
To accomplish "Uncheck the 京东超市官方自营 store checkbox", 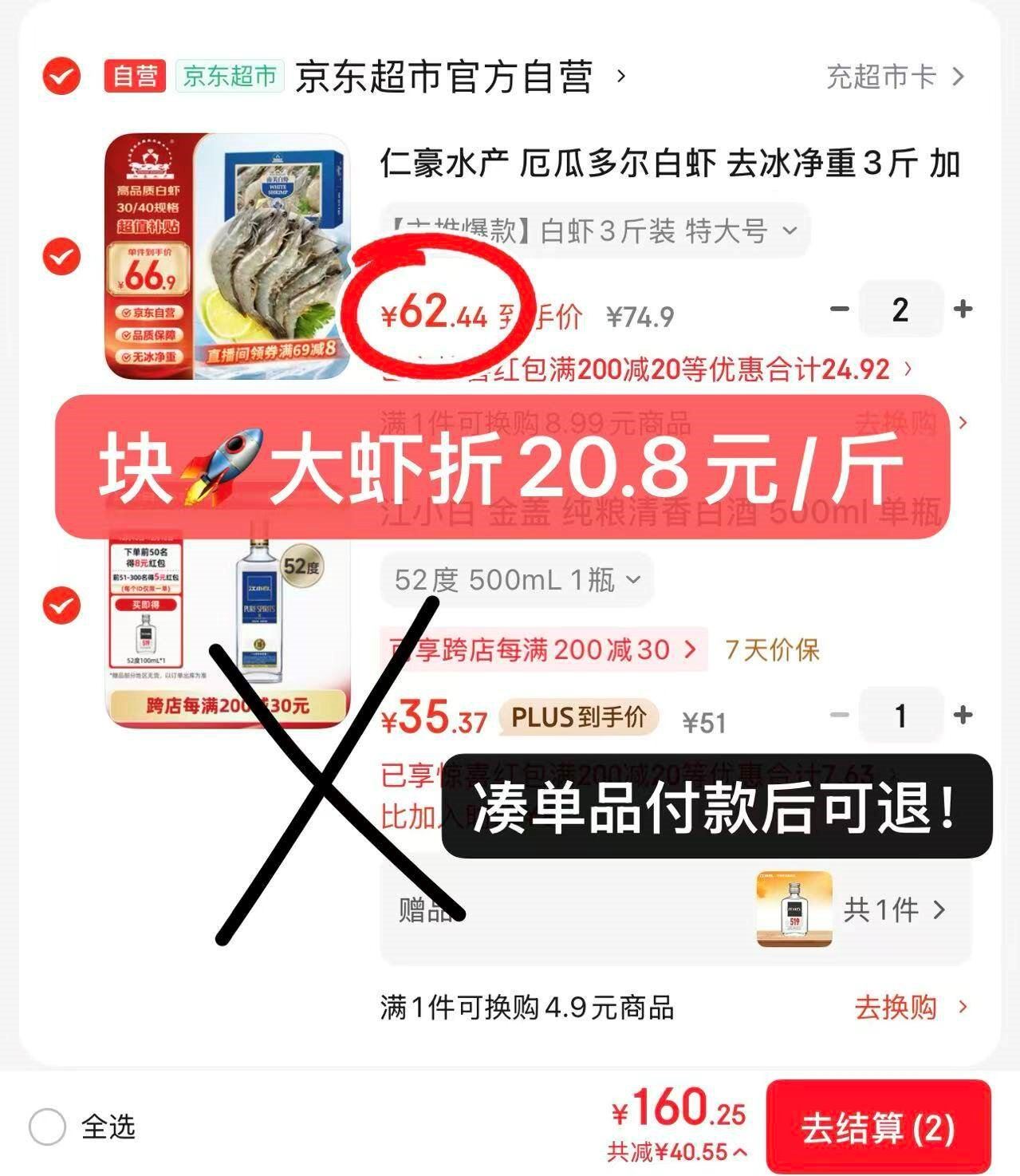I will point(61,77).
